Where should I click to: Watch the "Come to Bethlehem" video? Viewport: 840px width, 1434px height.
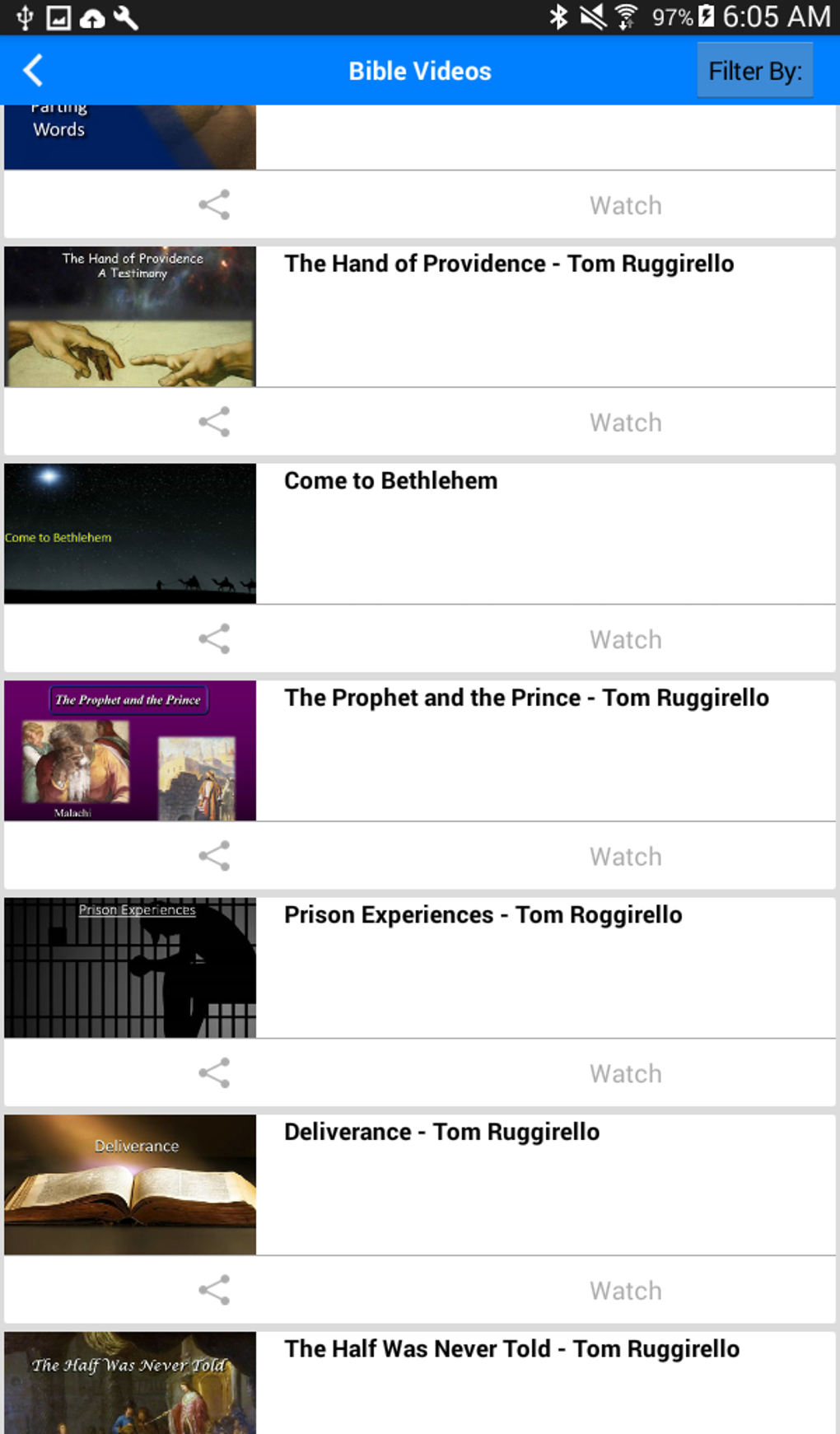point(625,639)
